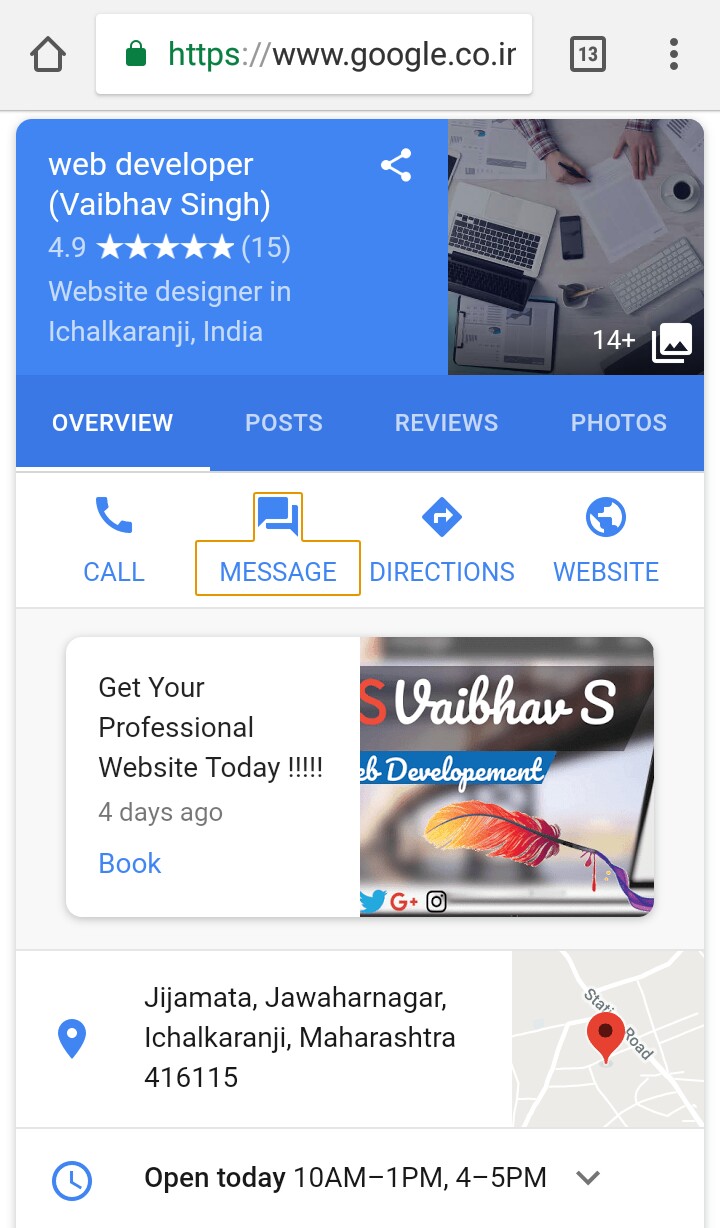Select the Overview tab
This screenshot has height=1228, width=720.
pyautogui.click(x=112, y=423)
